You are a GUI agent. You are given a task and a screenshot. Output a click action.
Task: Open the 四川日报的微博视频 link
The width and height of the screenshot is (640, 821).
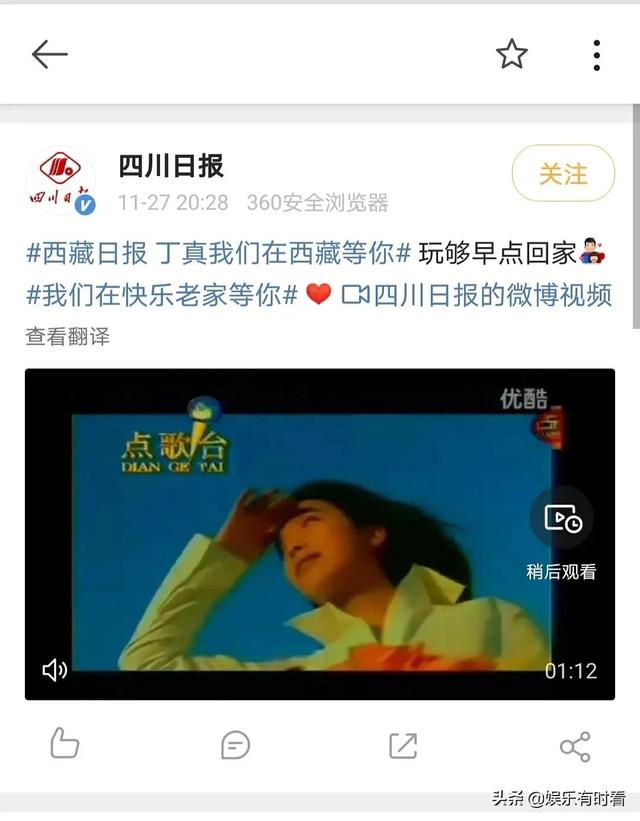point(478,295)
